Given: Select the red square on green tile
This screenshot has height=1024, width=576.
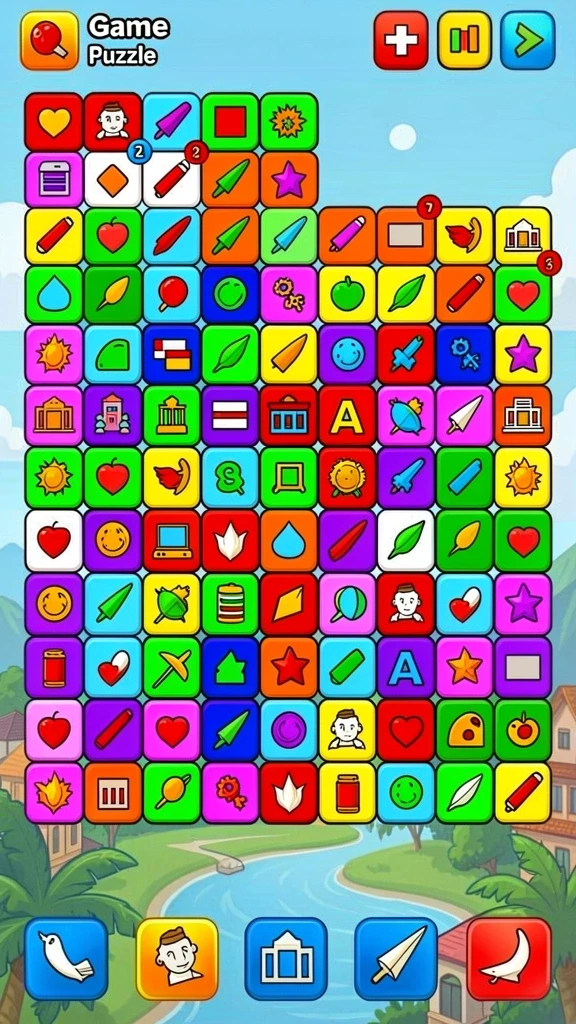Looking at the screenshot, I should [x=231, y=122].
